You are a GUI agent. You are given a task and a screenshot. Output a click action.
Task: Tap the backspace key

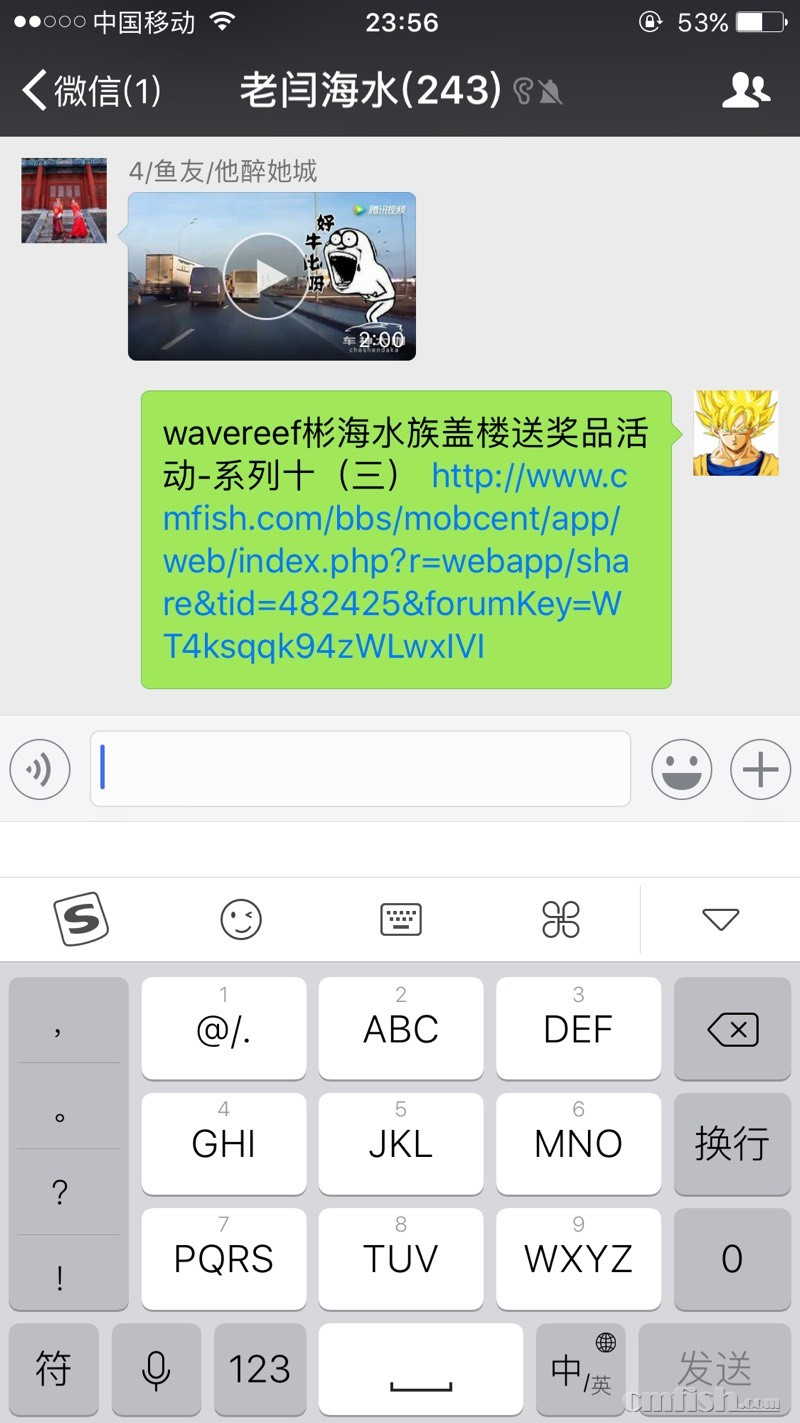coord(732,1029)
